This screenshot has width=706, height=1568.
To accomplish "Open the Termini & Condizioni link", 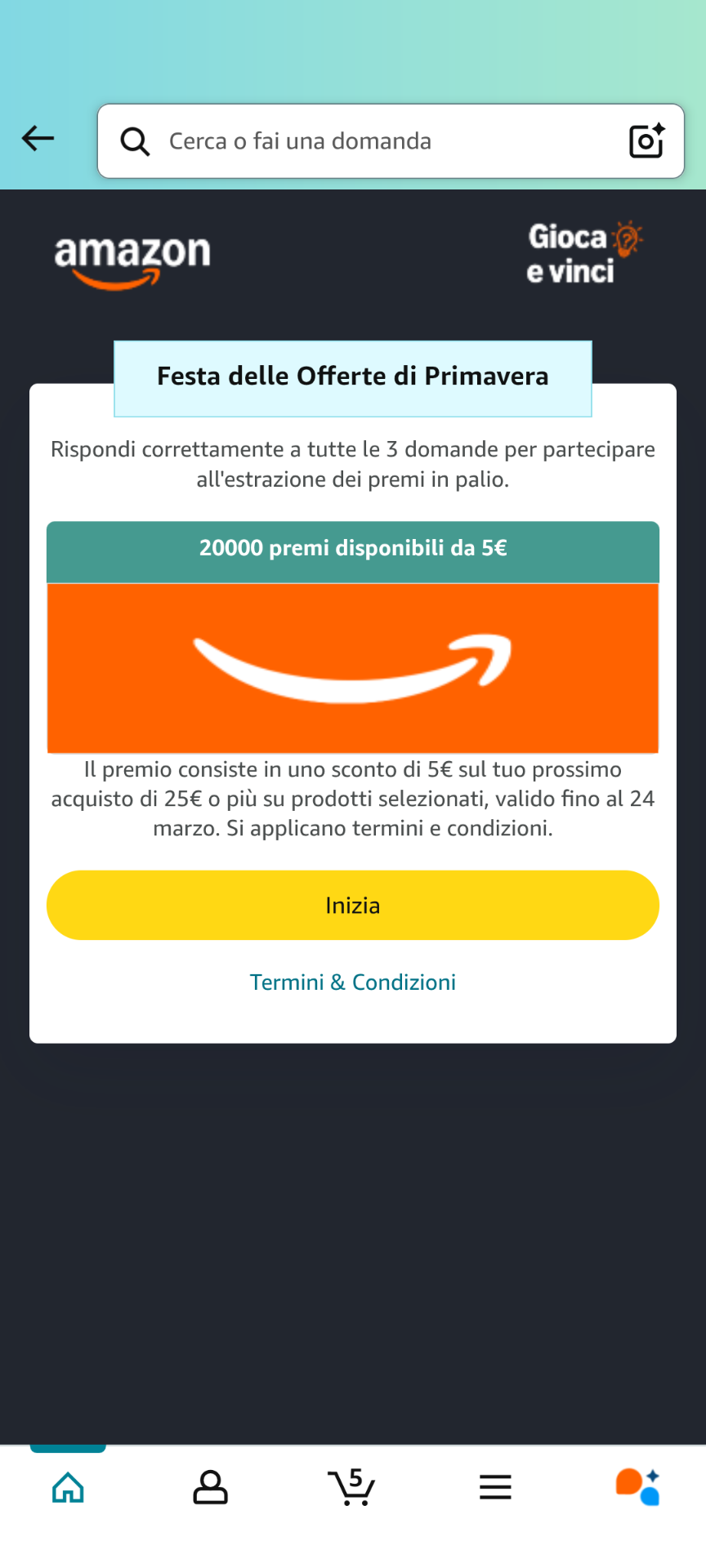I will [353, 982].
